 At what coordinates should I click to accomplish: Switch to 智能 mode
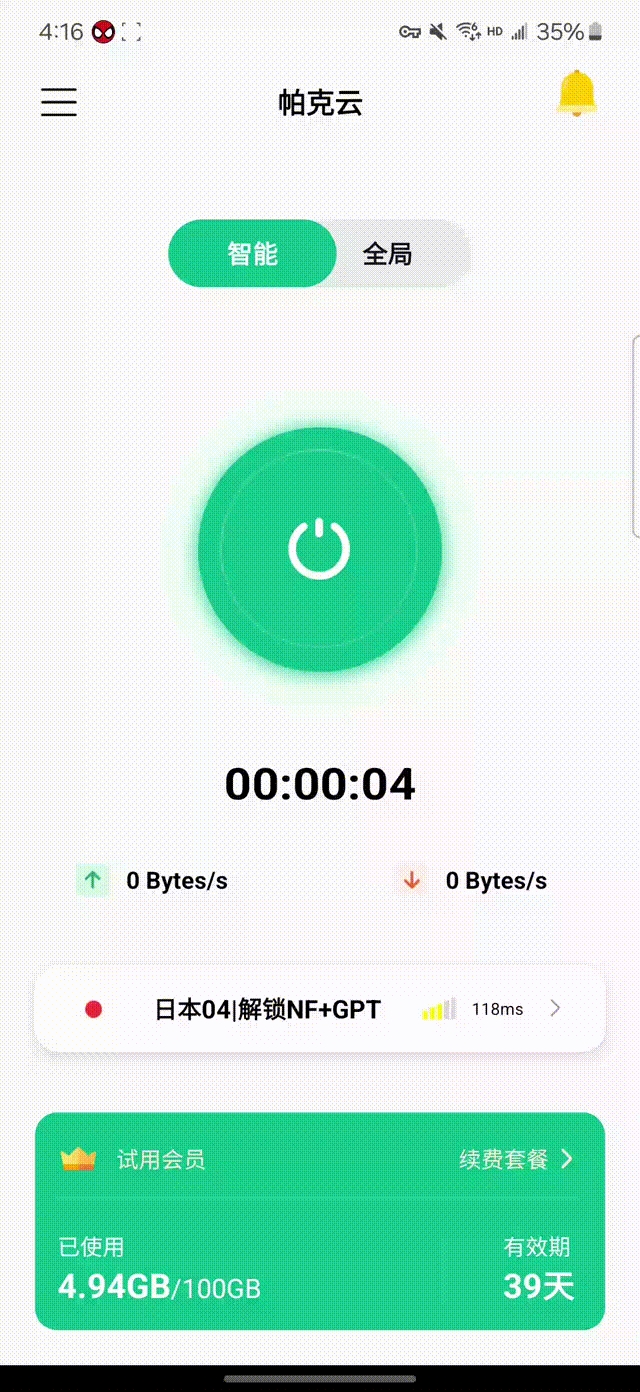252,254
